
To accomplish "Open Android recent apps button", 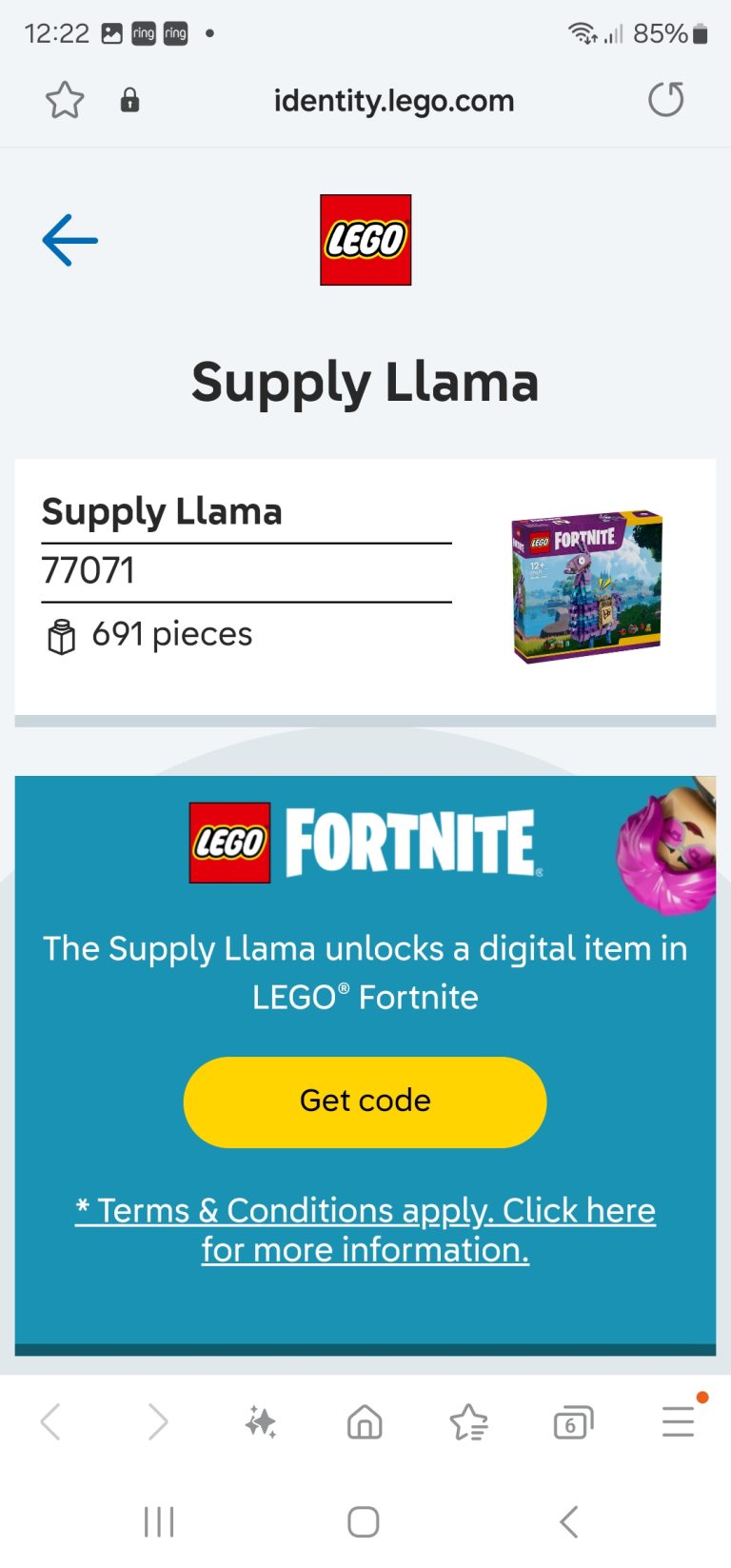I will [x=158, y=1521].
